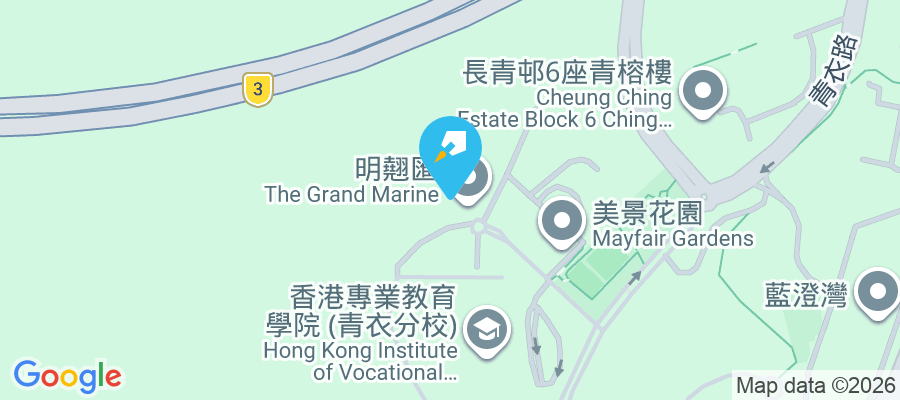Open Hong Kong Institute of Vocational Education pin
Screen dimensions: 900x400
click(487, 329)
